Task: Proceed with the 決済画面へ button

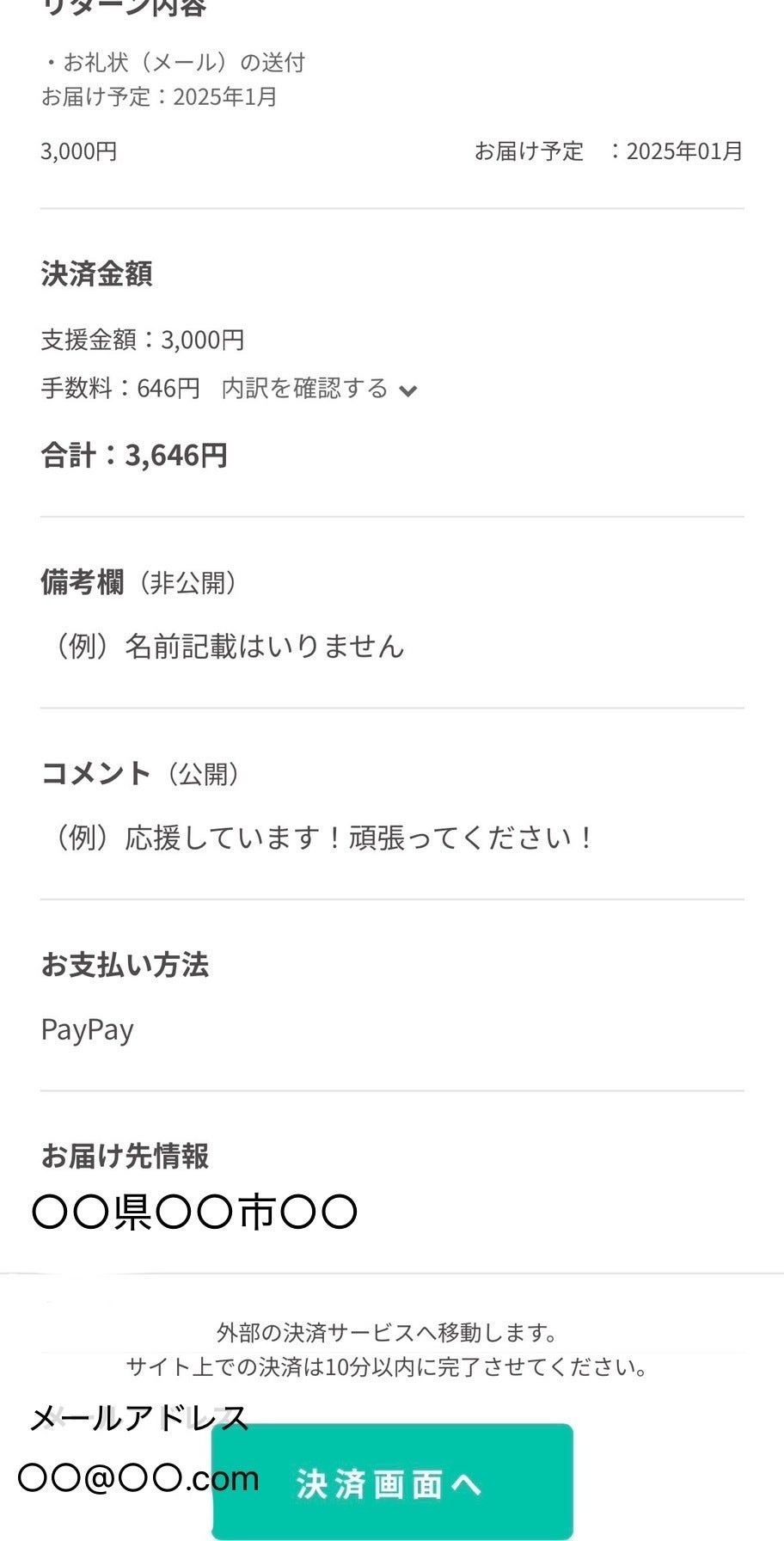Action: click(x=392, y=1483)
